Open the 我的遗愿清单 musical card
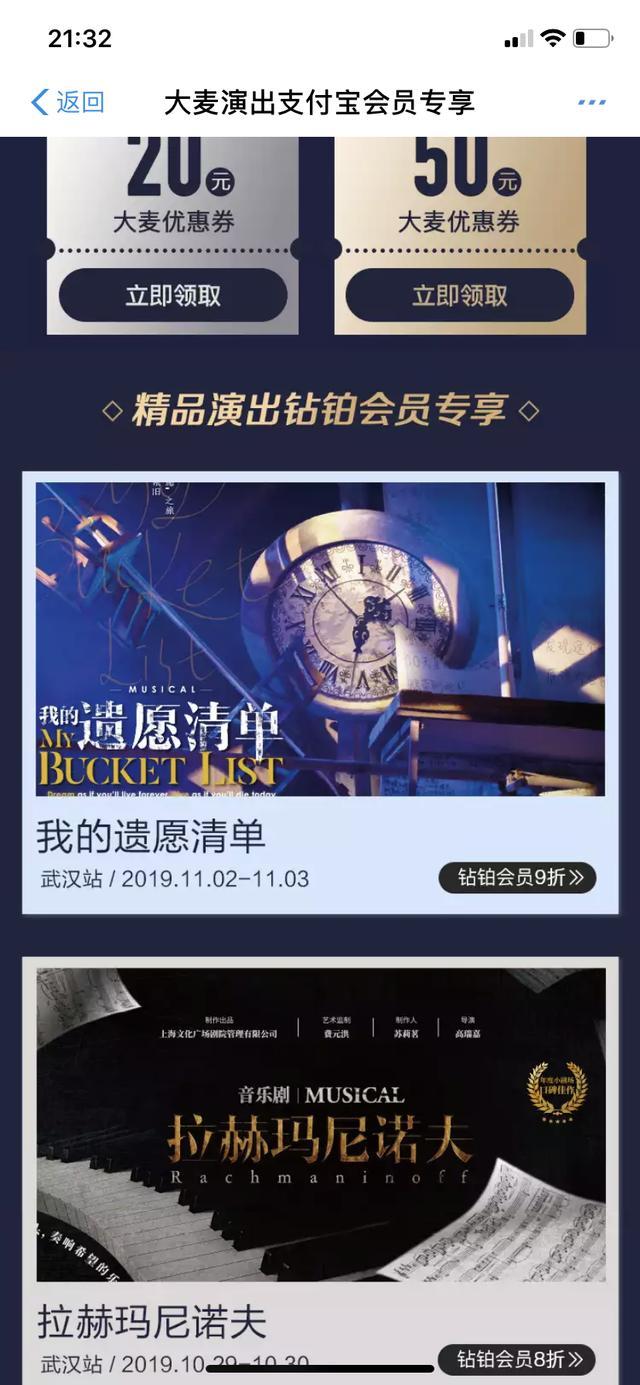Image resolution: width=640 pixels, height=1385 pixels. [320, 693]
